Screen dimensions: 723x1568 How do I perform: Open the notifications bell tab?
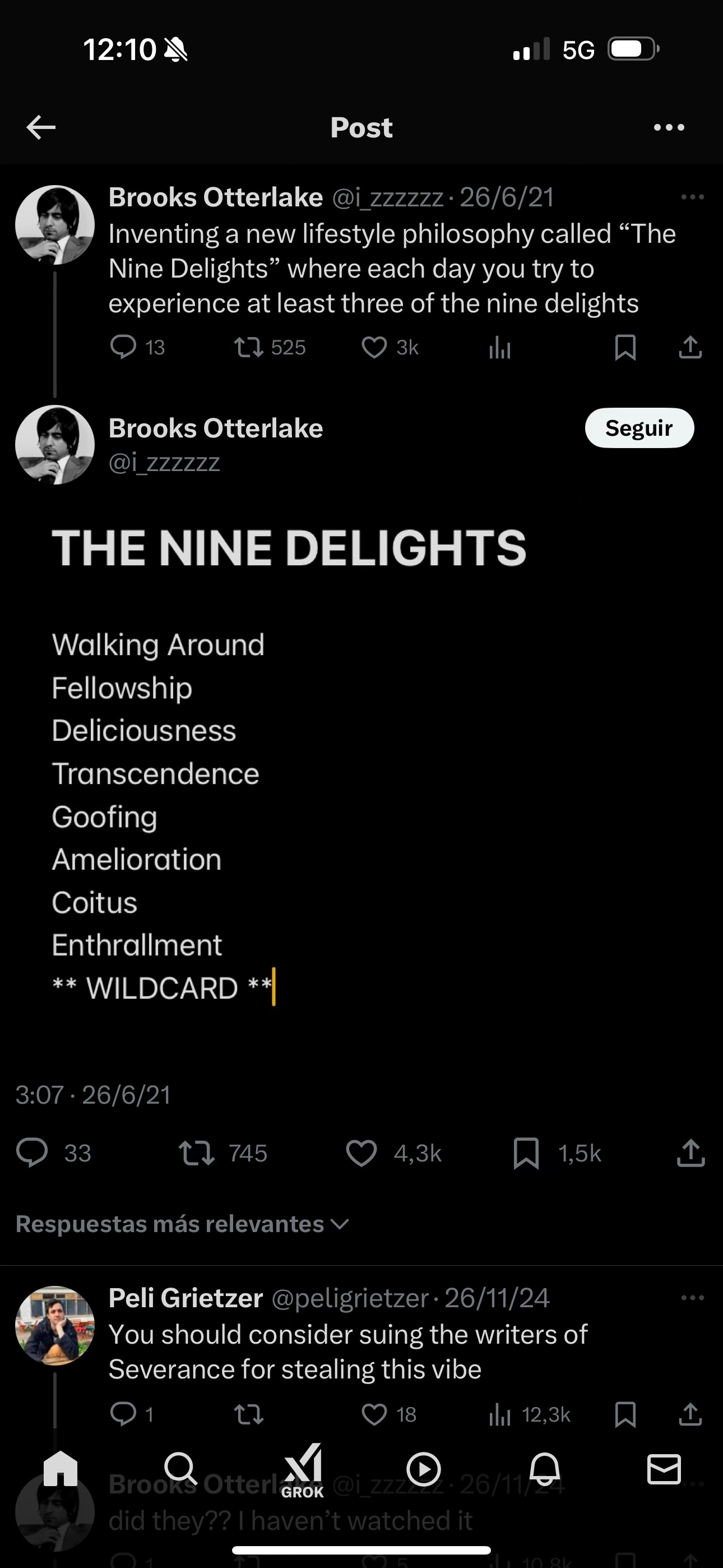tap(545, 1469)
